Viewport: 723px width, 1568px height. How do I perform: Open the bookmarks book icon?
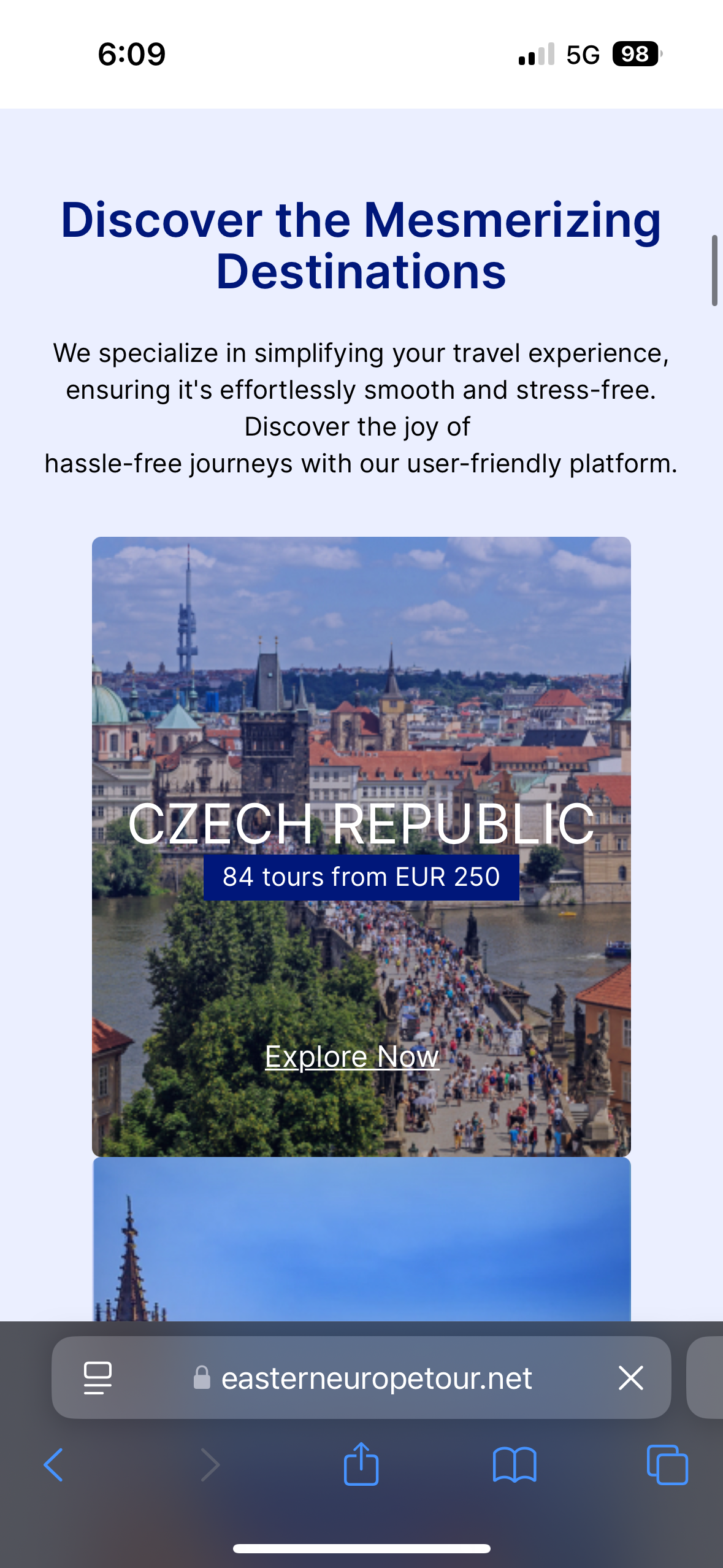point(515,1465)
